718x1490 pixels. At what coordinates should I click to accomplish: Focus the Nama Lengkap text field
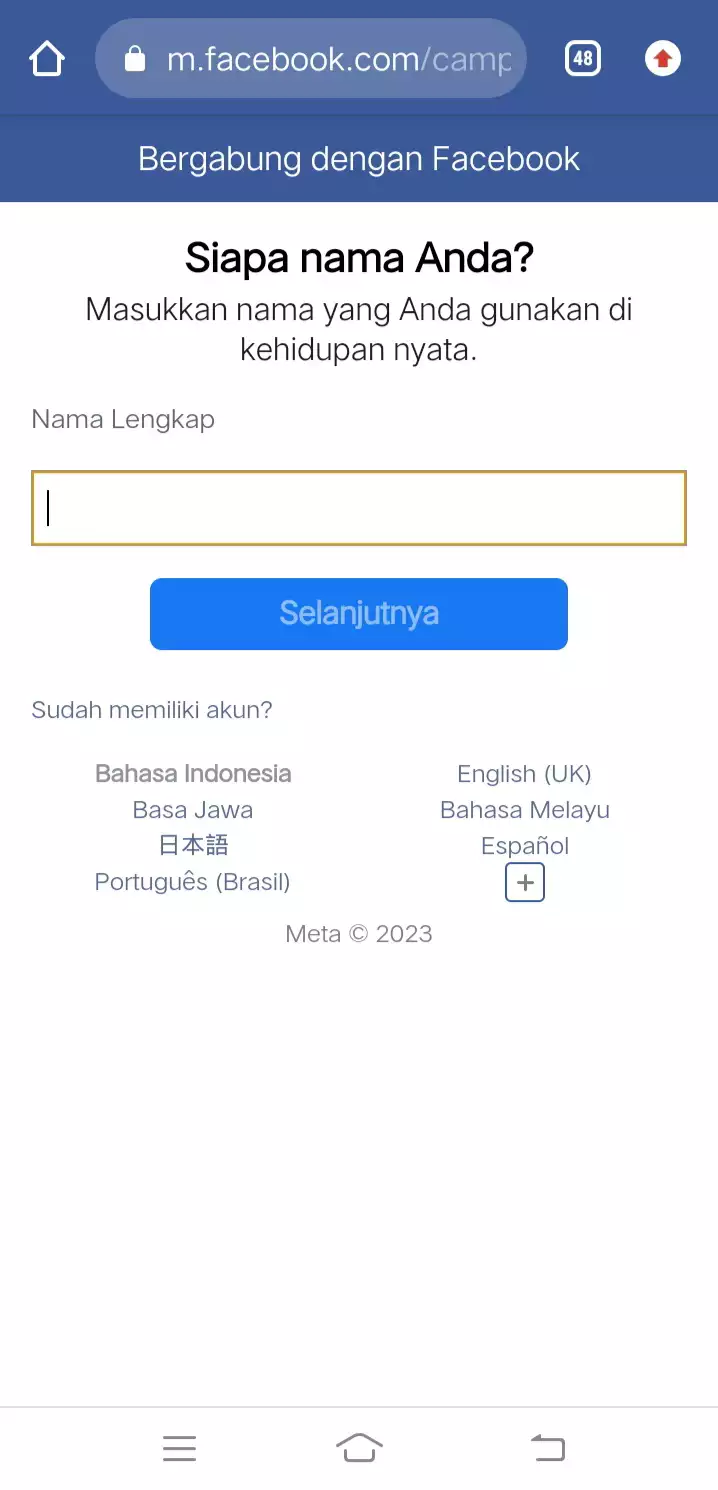coord(359,508)
